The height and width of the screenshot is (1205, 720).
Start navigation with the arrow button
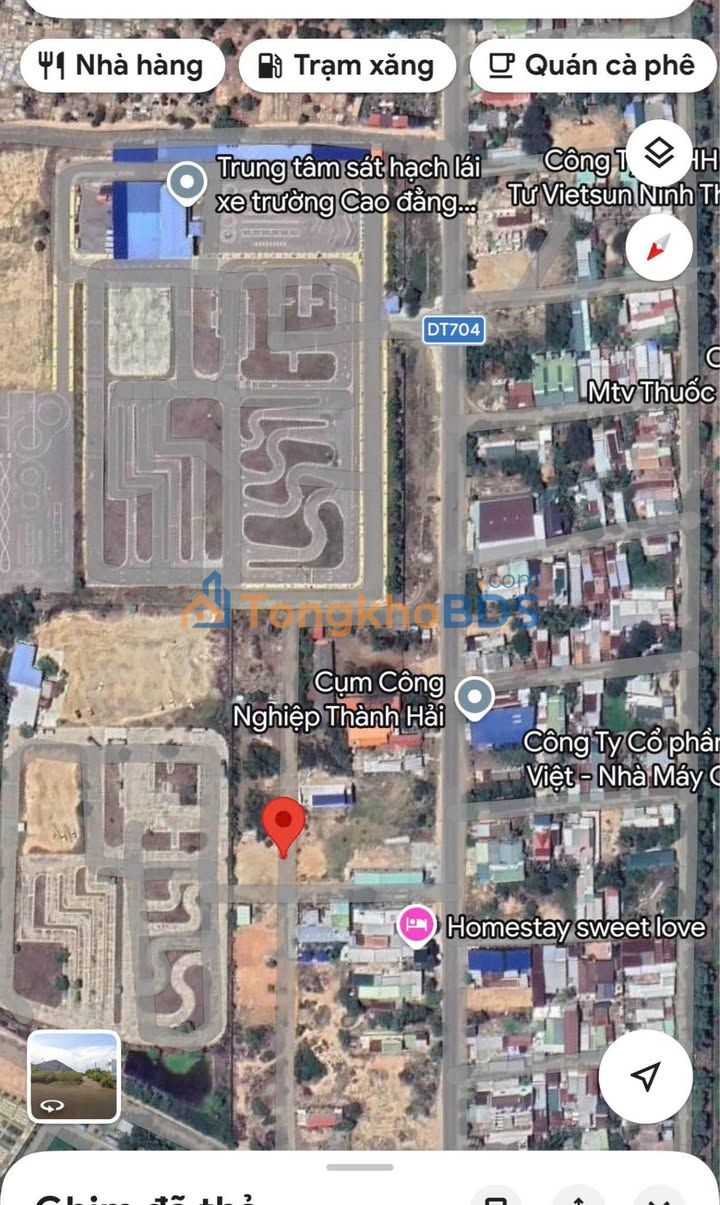(x=646, y=1077)
